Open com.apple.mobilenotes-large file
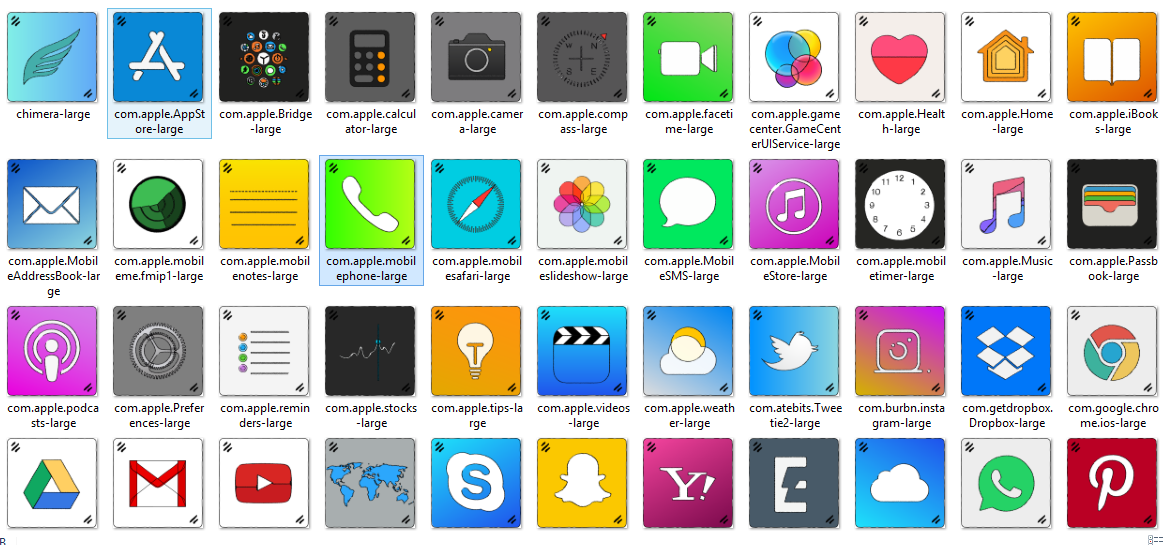1166x545 pixels. point(264,204)
